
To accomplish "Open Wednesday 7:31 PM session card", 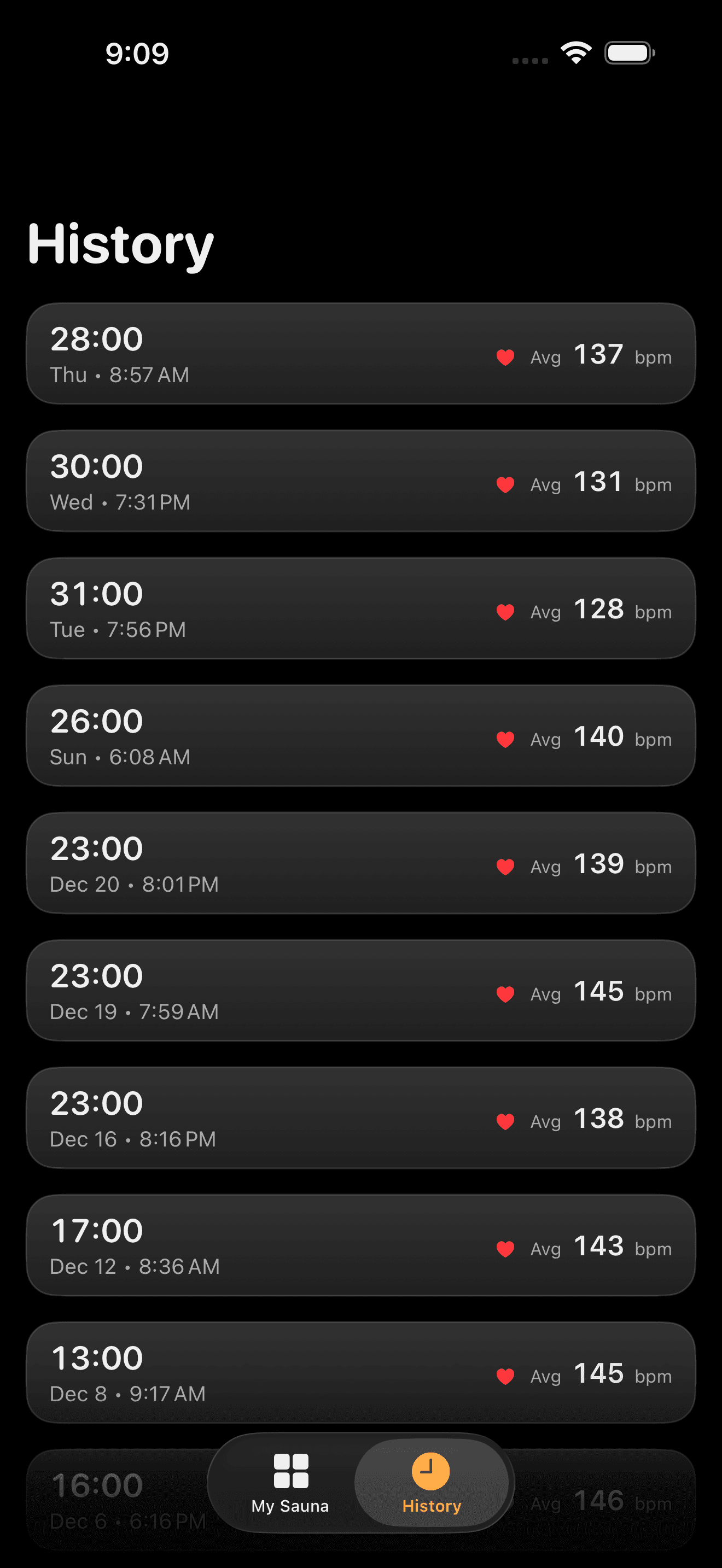I will (x=360, y=481).
